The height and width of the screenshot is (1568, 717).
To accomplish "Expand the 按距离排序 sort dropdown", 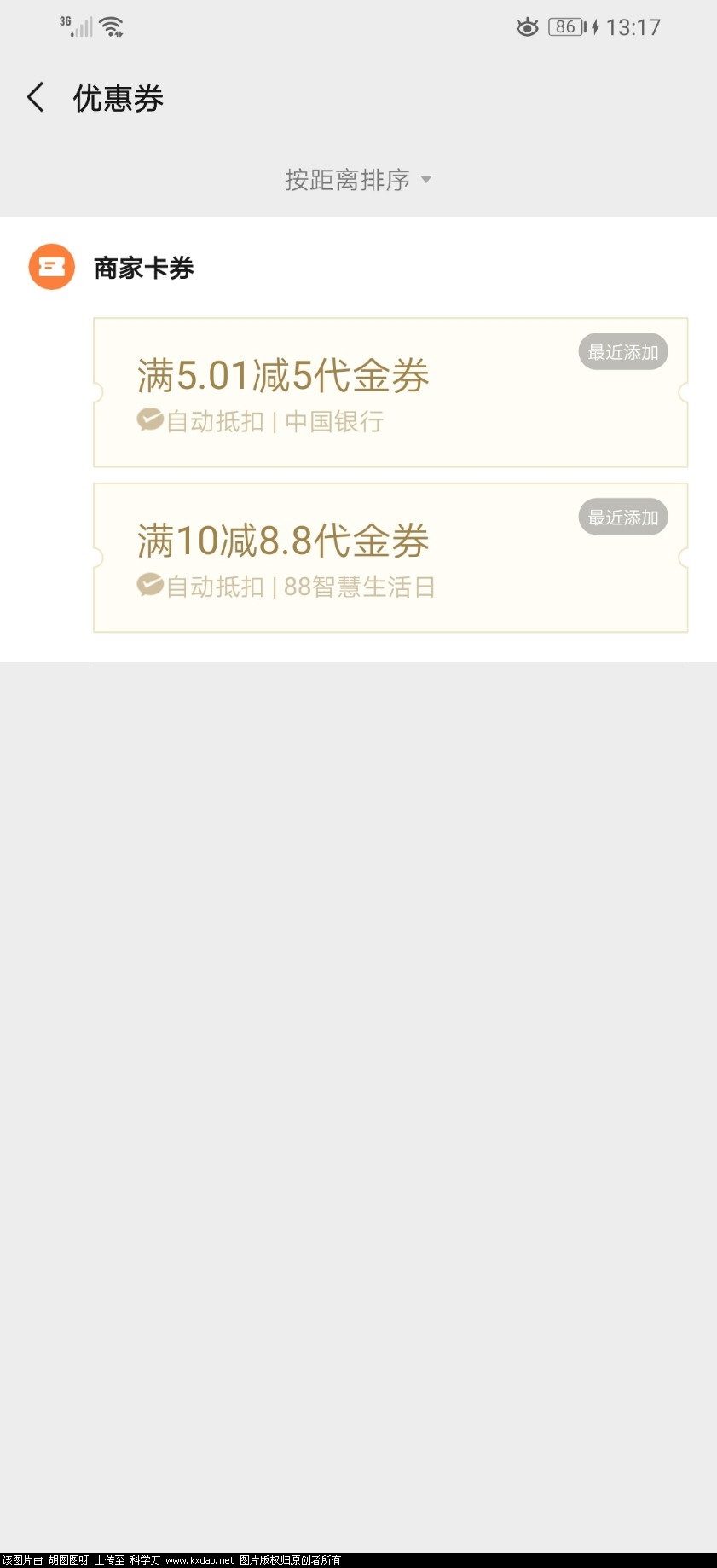I will pos(358,180).
